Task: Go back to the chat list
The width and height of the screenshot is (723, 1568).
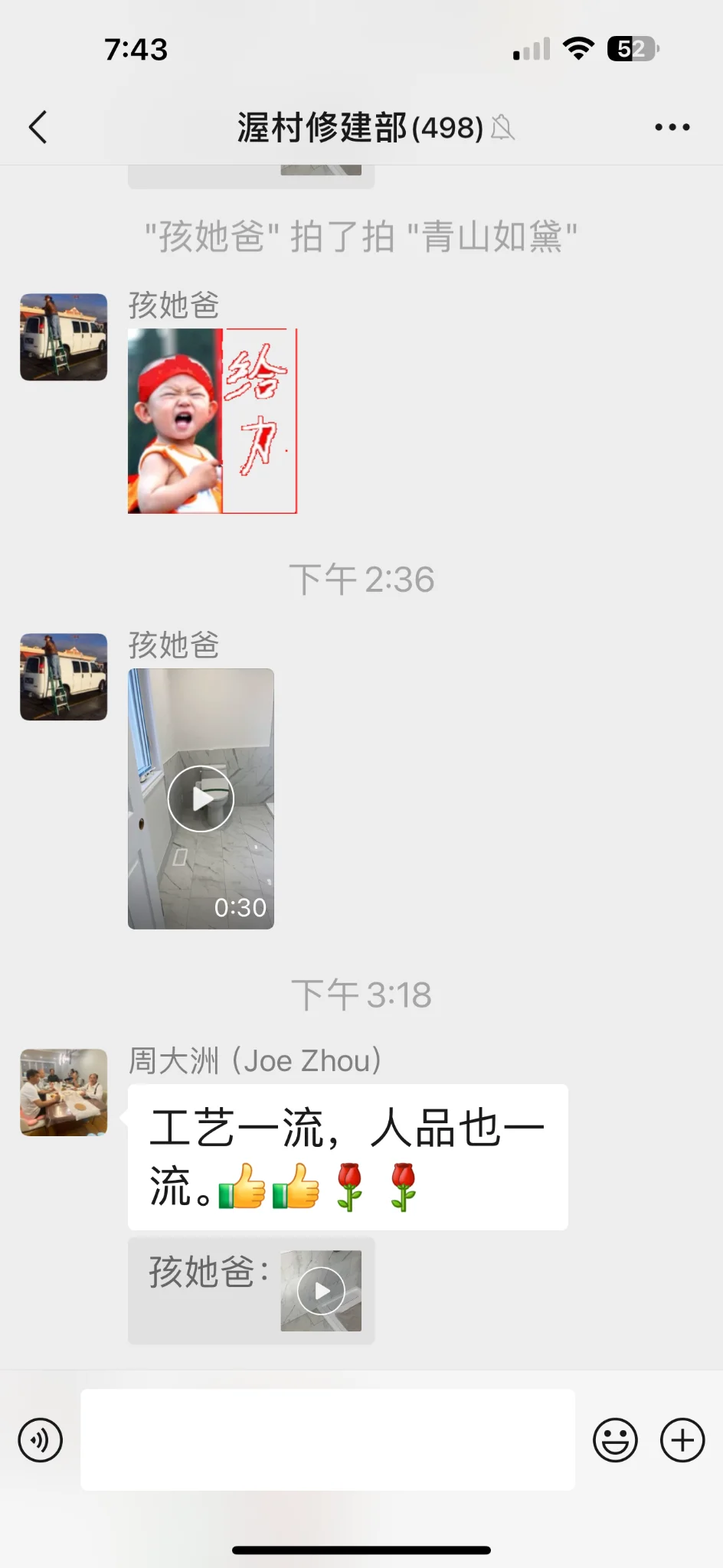Action: coord(38,127)
